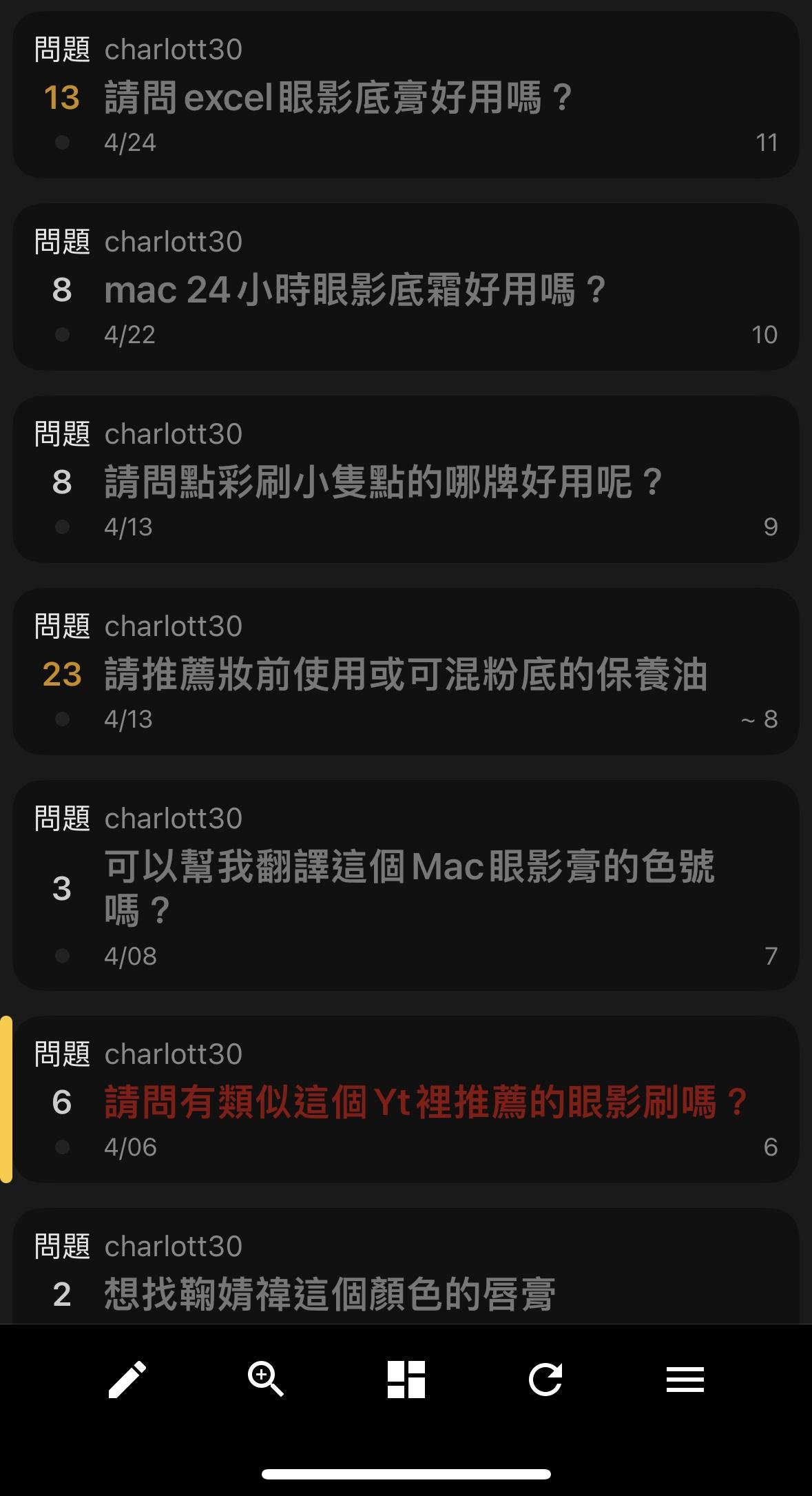Compose a new post with pencil icon

coord(127,1379)
